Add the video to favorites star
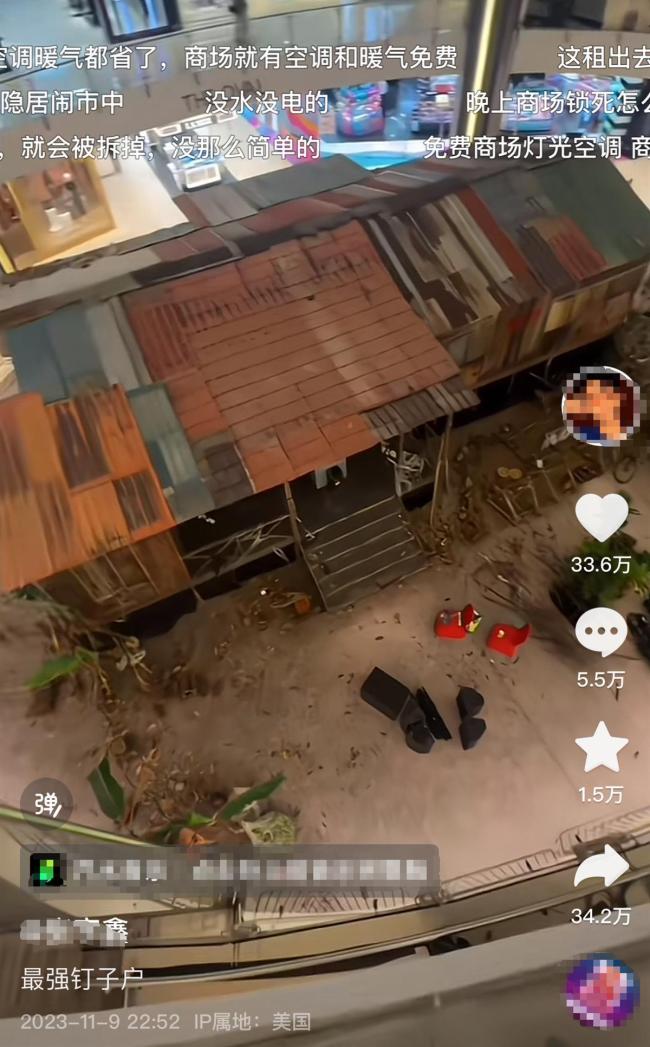This screenshot has width=650, height=1047. pos(601,748)
